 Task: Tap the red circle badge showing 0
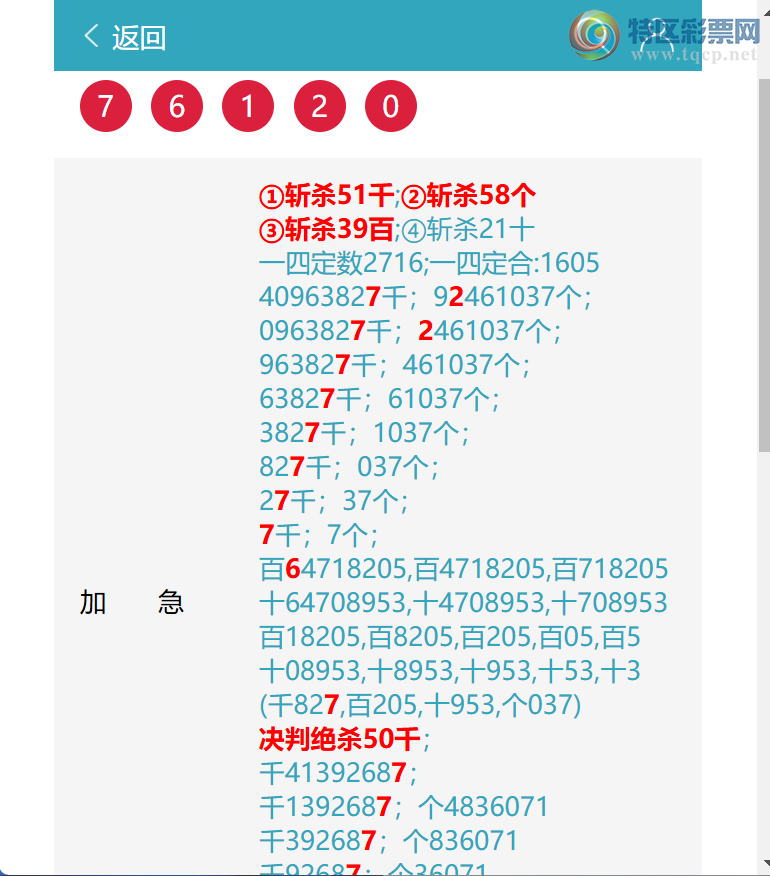tap(391, 105)
